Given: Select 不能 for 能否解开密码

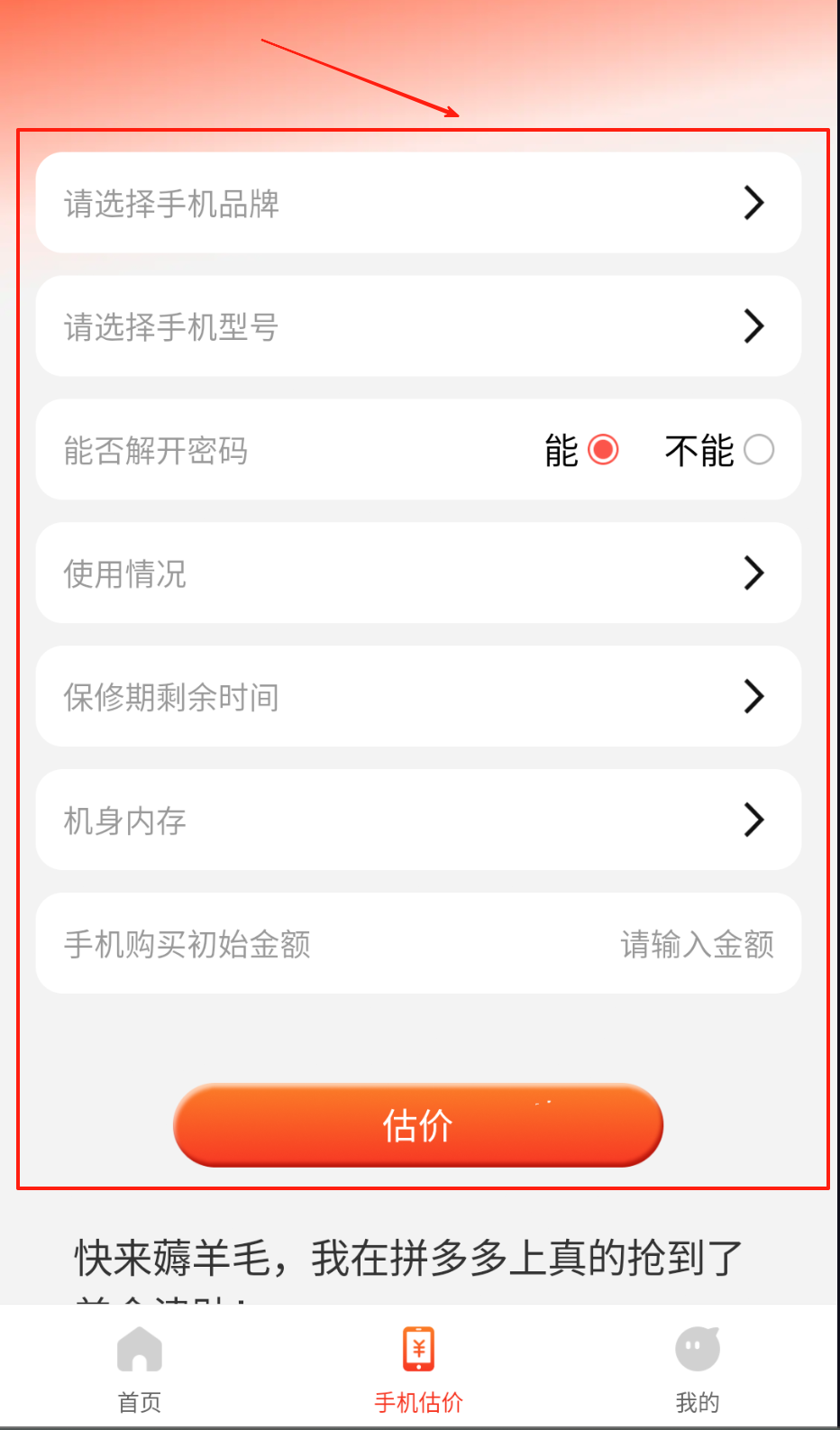Looking at the screenshot, I should [x=758, y=449].
